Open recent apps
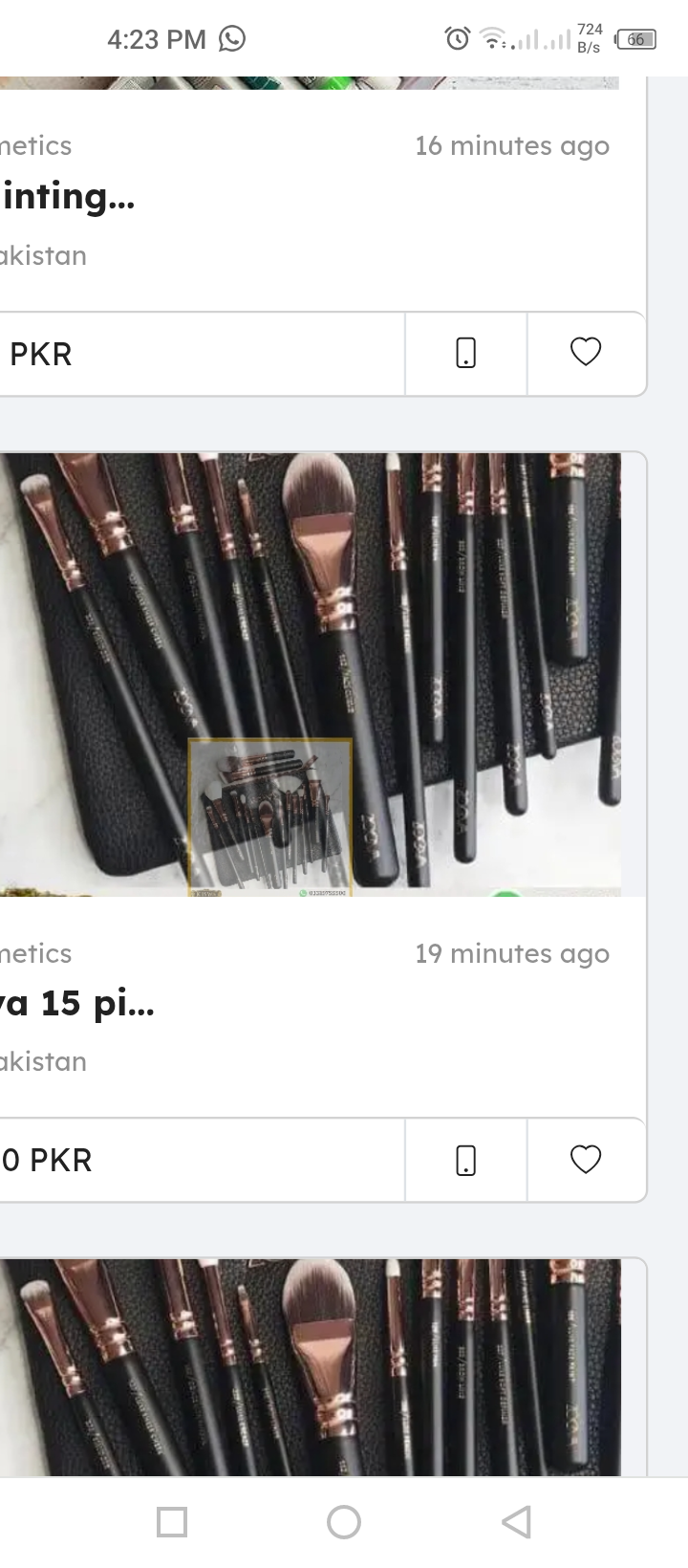Image resolution: width=688 pixels, height=1568 pixels. (172, 1521)
